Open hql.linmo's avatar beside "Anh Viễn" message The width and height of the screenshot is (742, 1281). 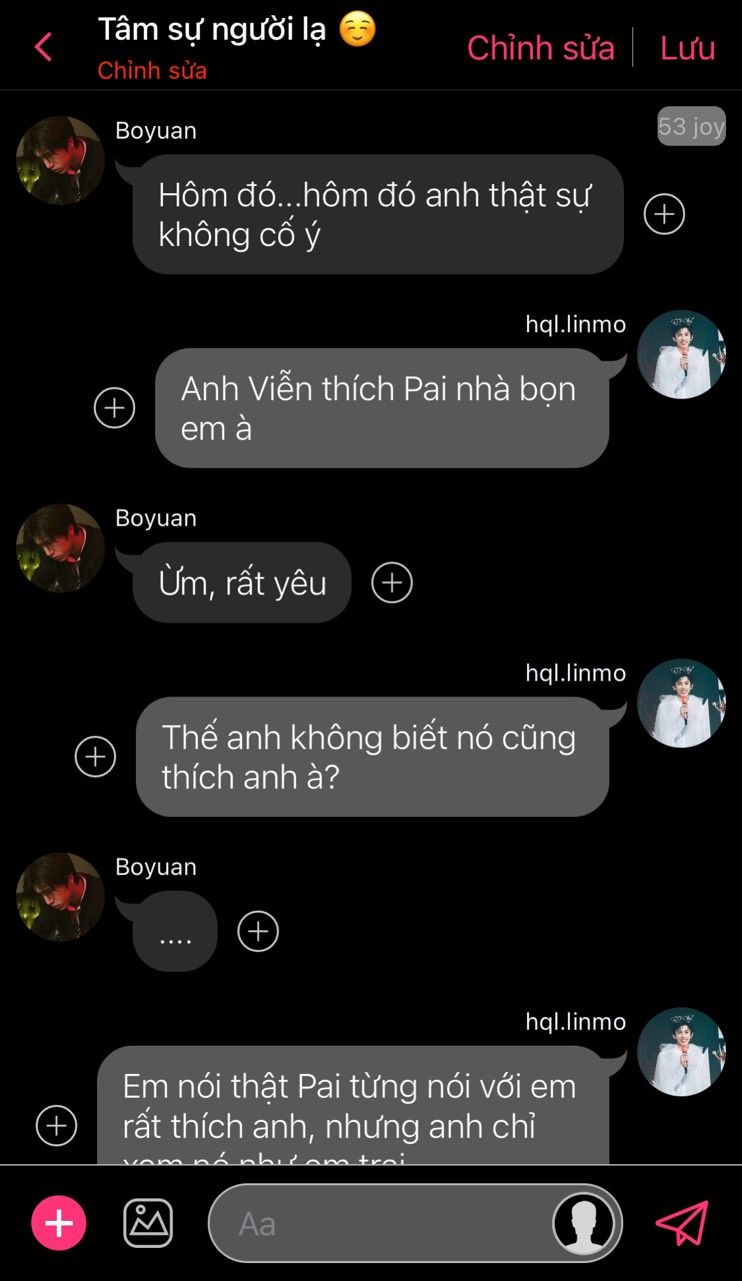(681, 354)
